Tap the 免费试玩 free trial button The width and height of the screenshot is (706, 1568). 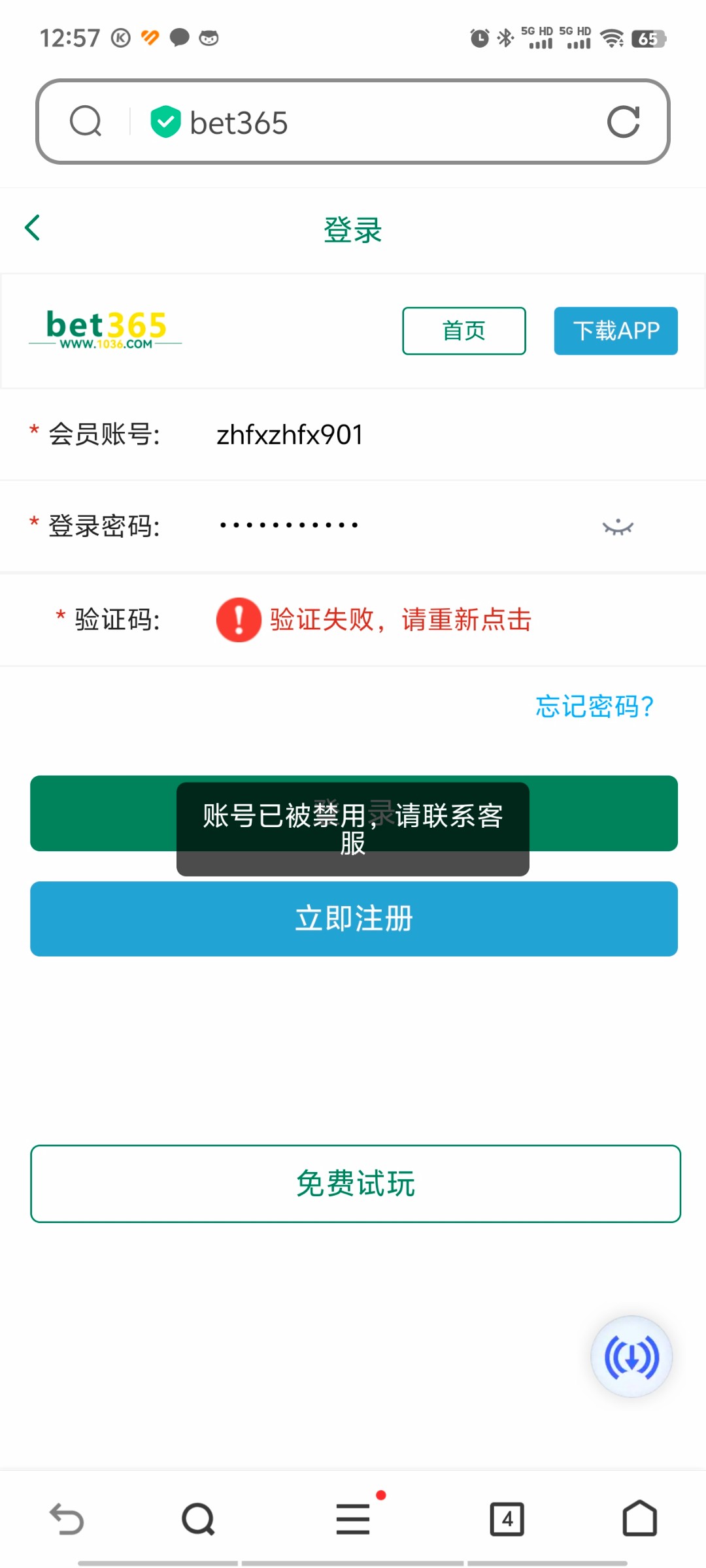[x=353, y=1184]
